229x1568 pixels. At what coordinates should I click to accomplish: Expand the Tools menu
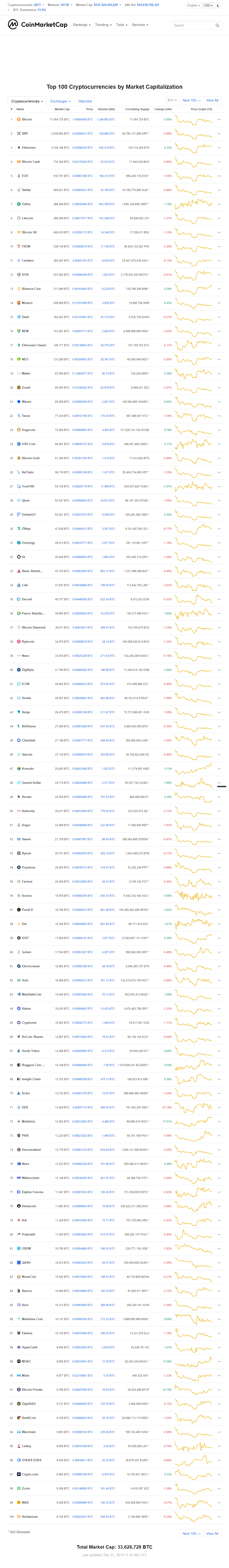point(122,25)
